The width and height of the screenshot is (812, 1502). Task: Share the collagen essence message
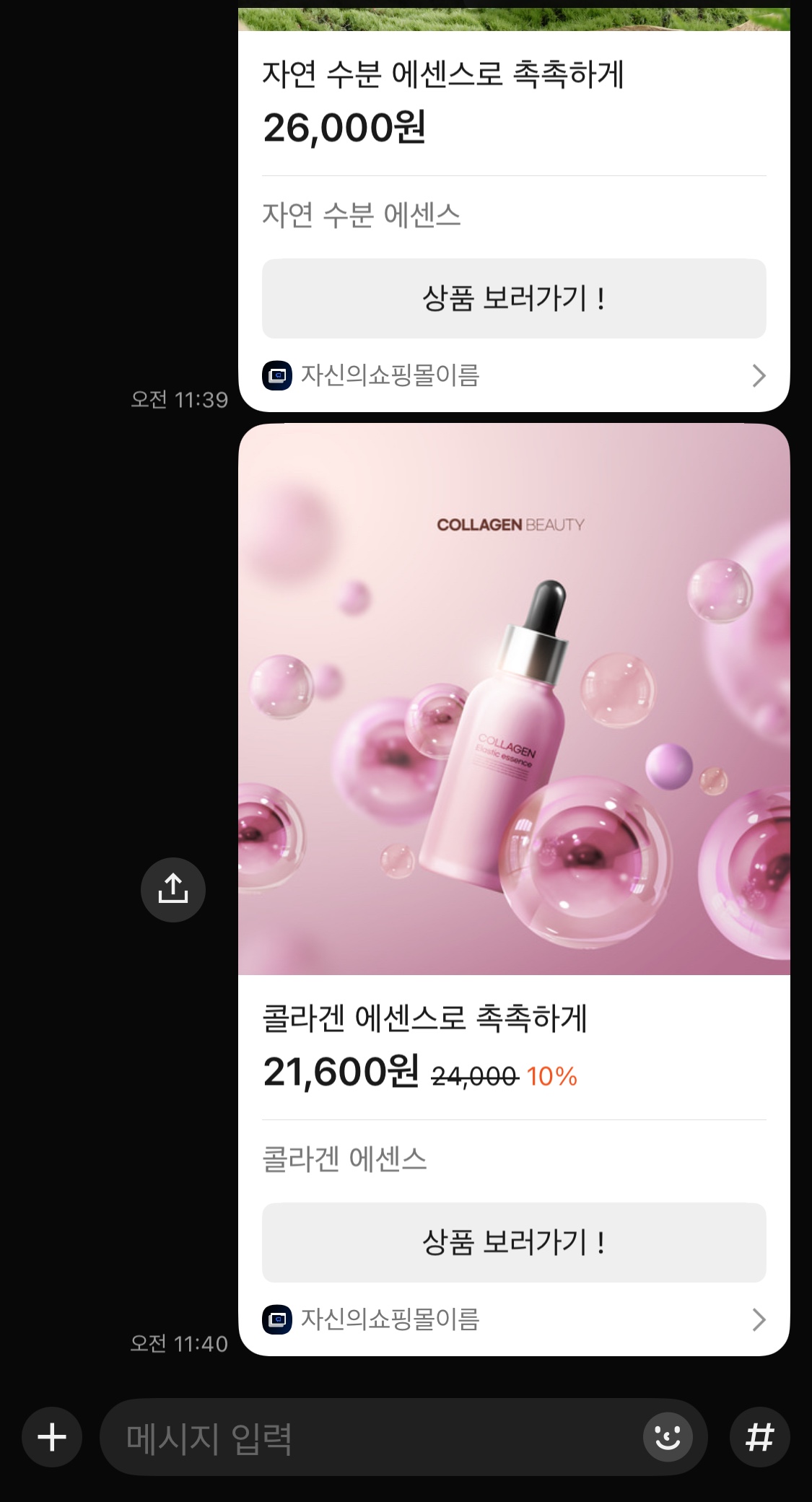[x=173, y=889]
